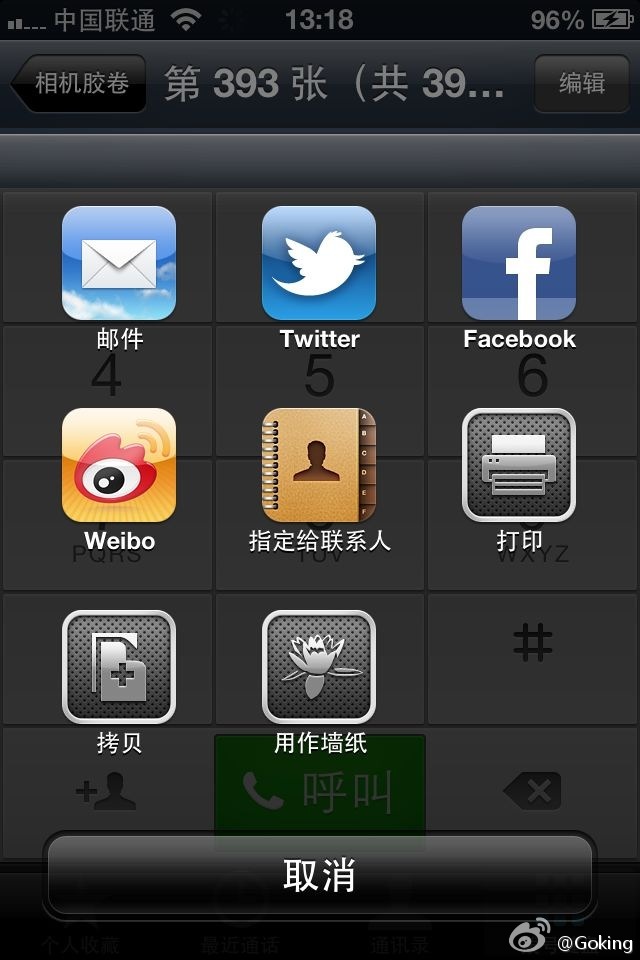This screenshot has height=960, width=640.
Task: Share the photo to Facebook
Action: tap(519, 264)
